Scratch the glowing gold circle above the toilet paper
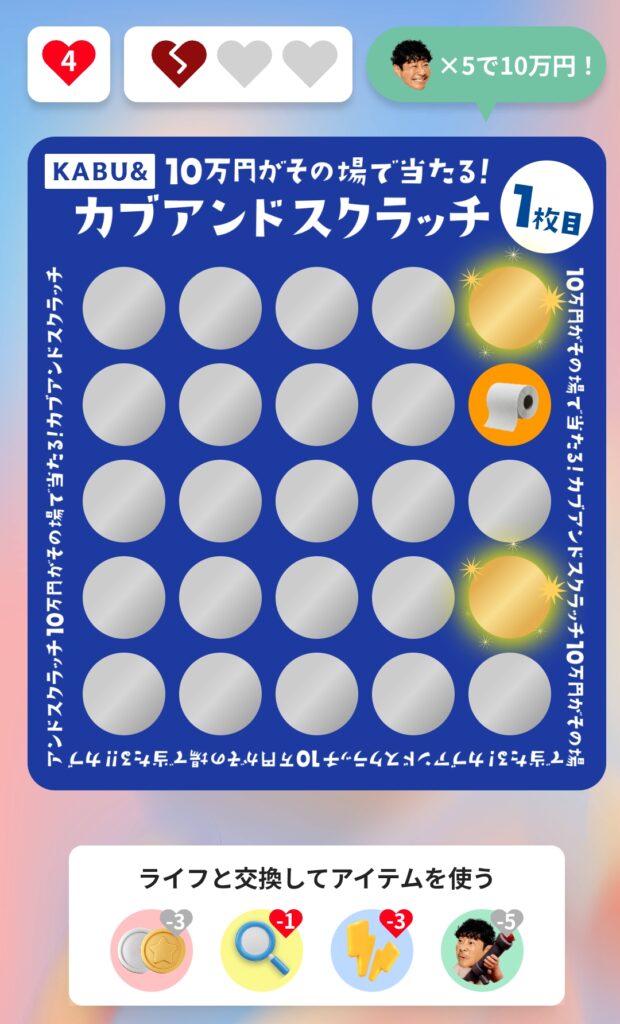The width and height of the screenshot is (620, 1024). point(509,307)
